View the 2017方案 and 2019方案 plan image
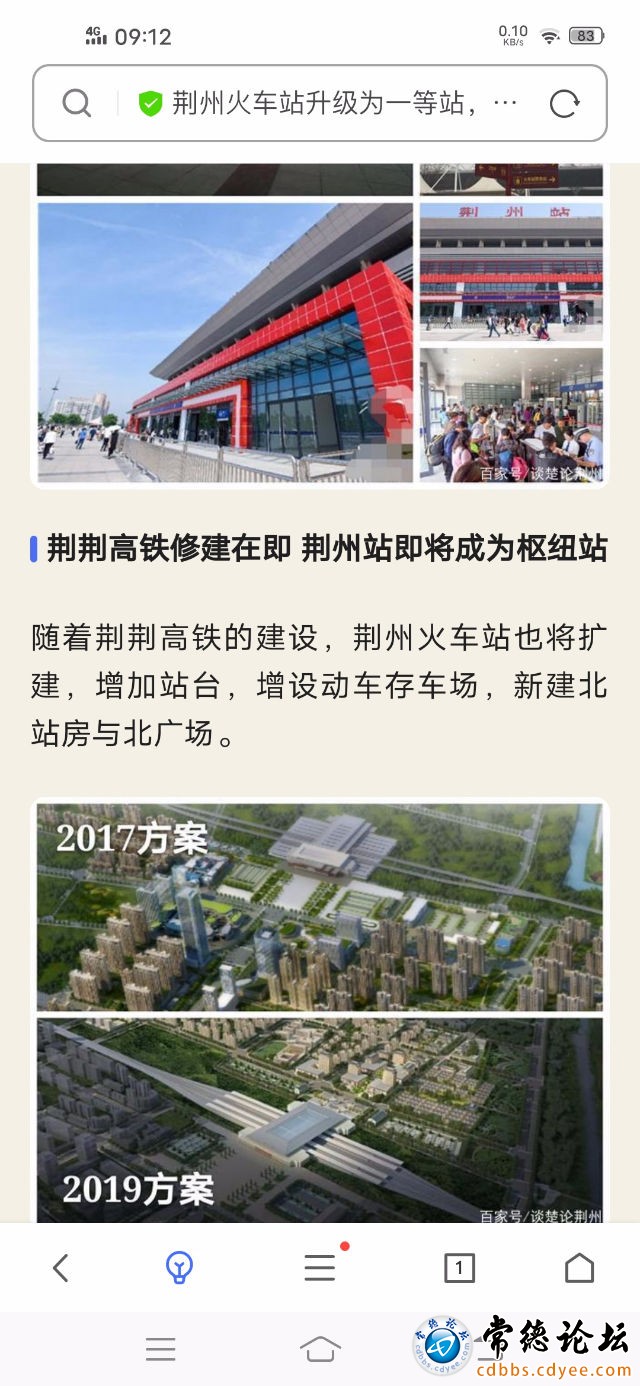 coord(320,1010)
